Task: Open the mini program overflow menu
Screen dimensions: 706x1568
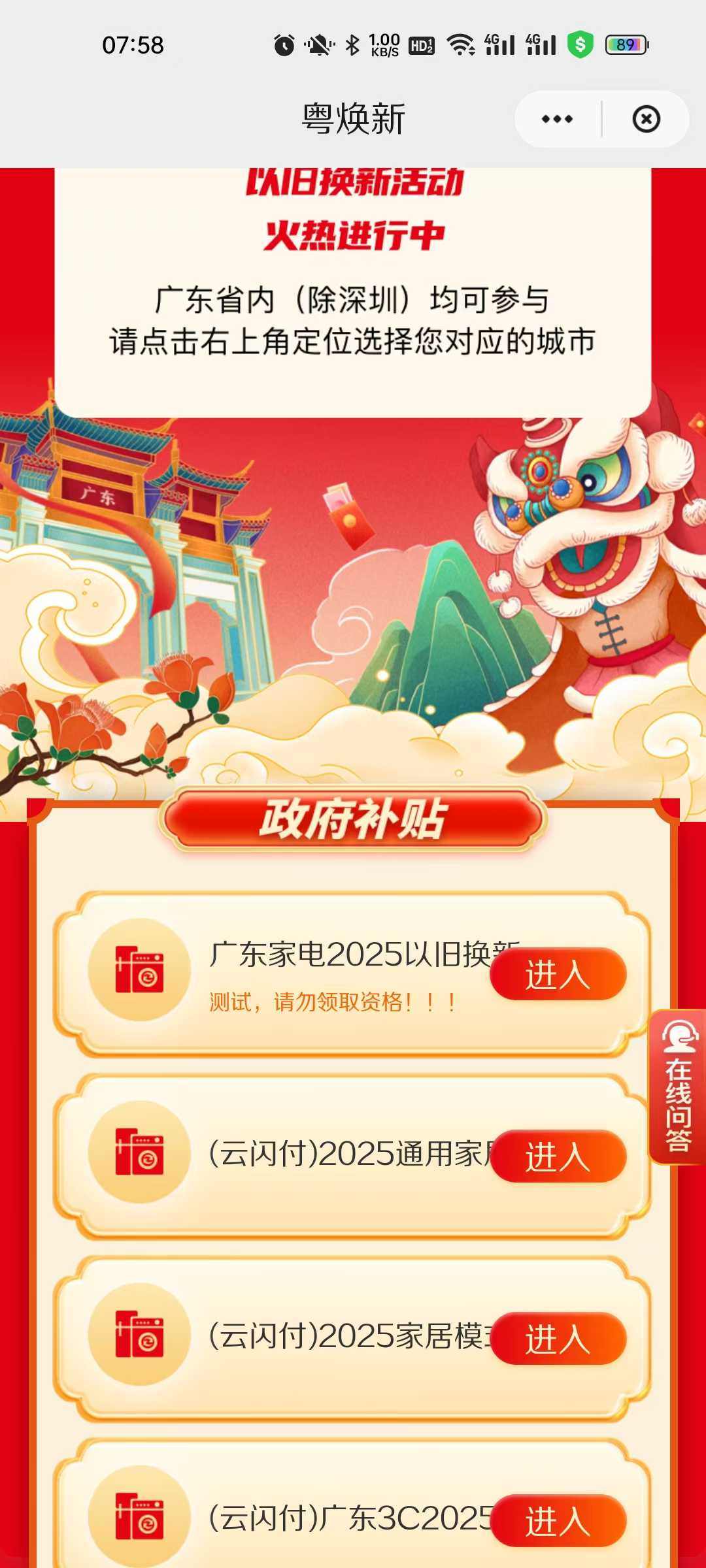Action: click(x=557, y=120)
